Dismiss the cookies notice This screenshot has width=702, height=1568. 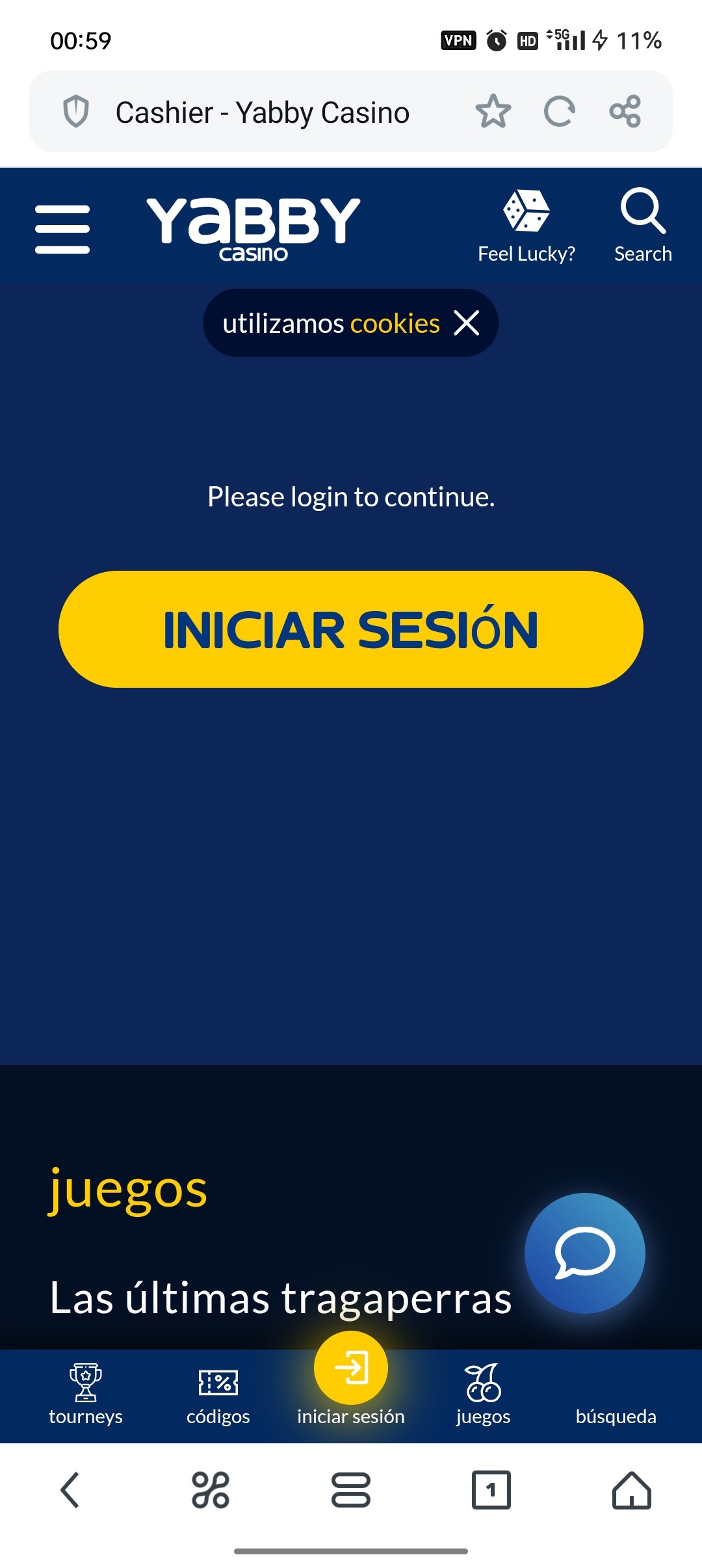(x=467, y=323)
